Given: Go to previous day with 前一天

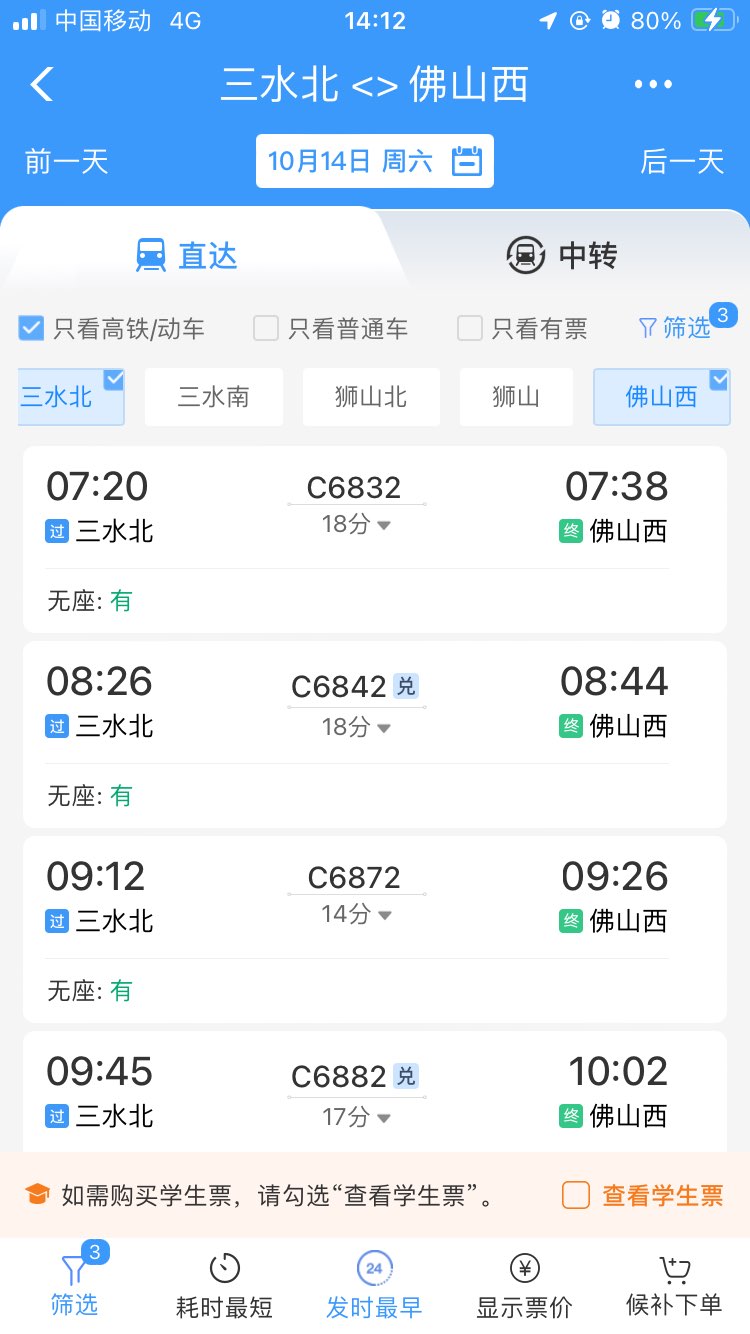Looking at the screenshot, I should pyautogui.click(x=65, y=162).
